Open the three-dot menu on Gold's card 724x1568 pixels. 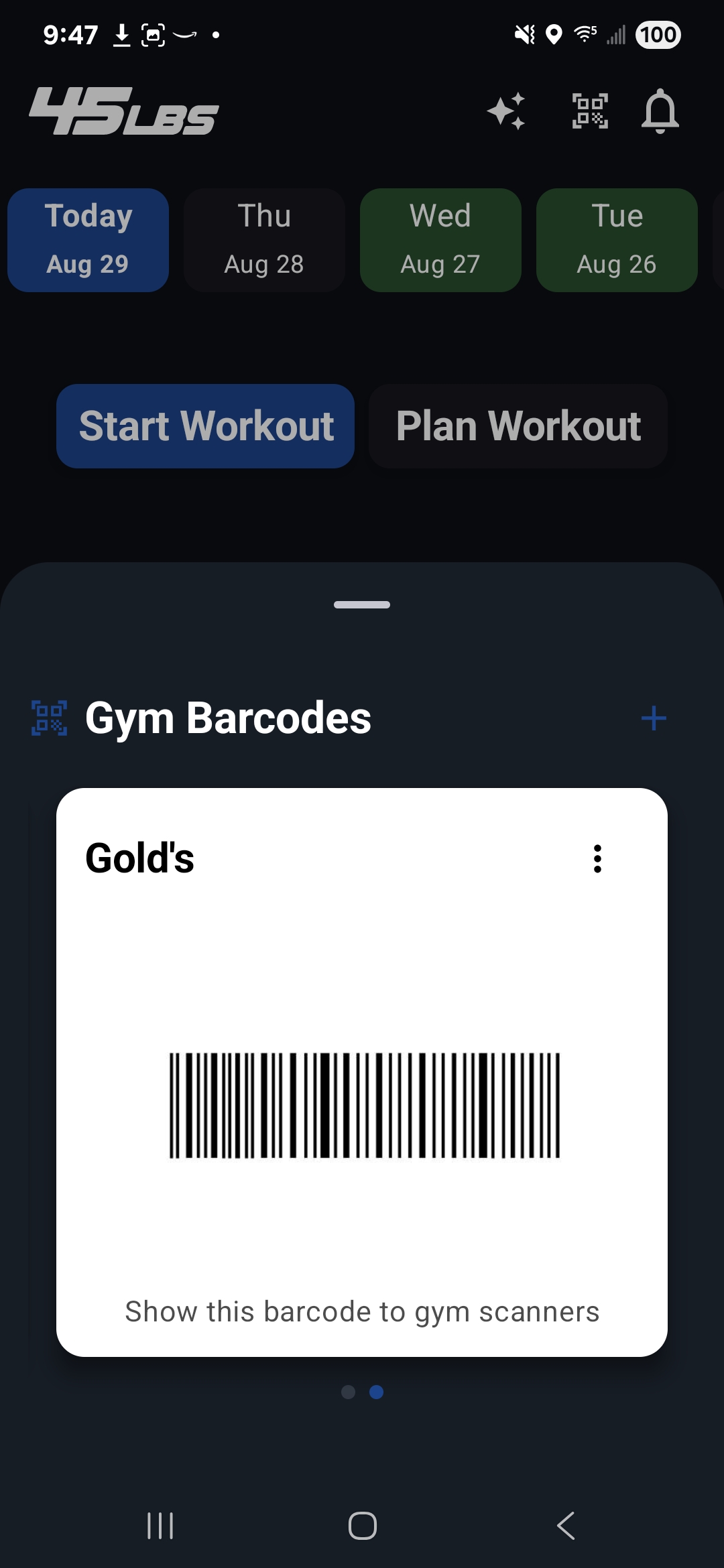coord(597,860)
